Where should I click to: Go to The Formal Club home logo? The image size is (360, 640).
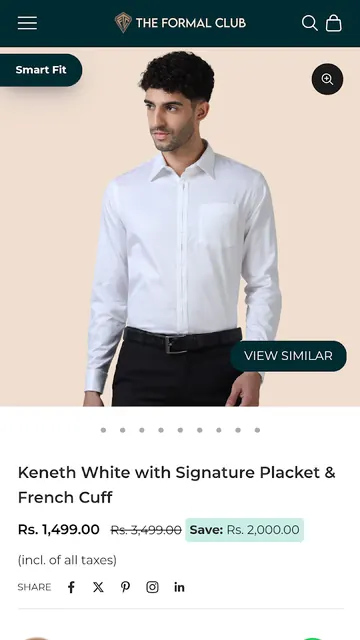180,23
